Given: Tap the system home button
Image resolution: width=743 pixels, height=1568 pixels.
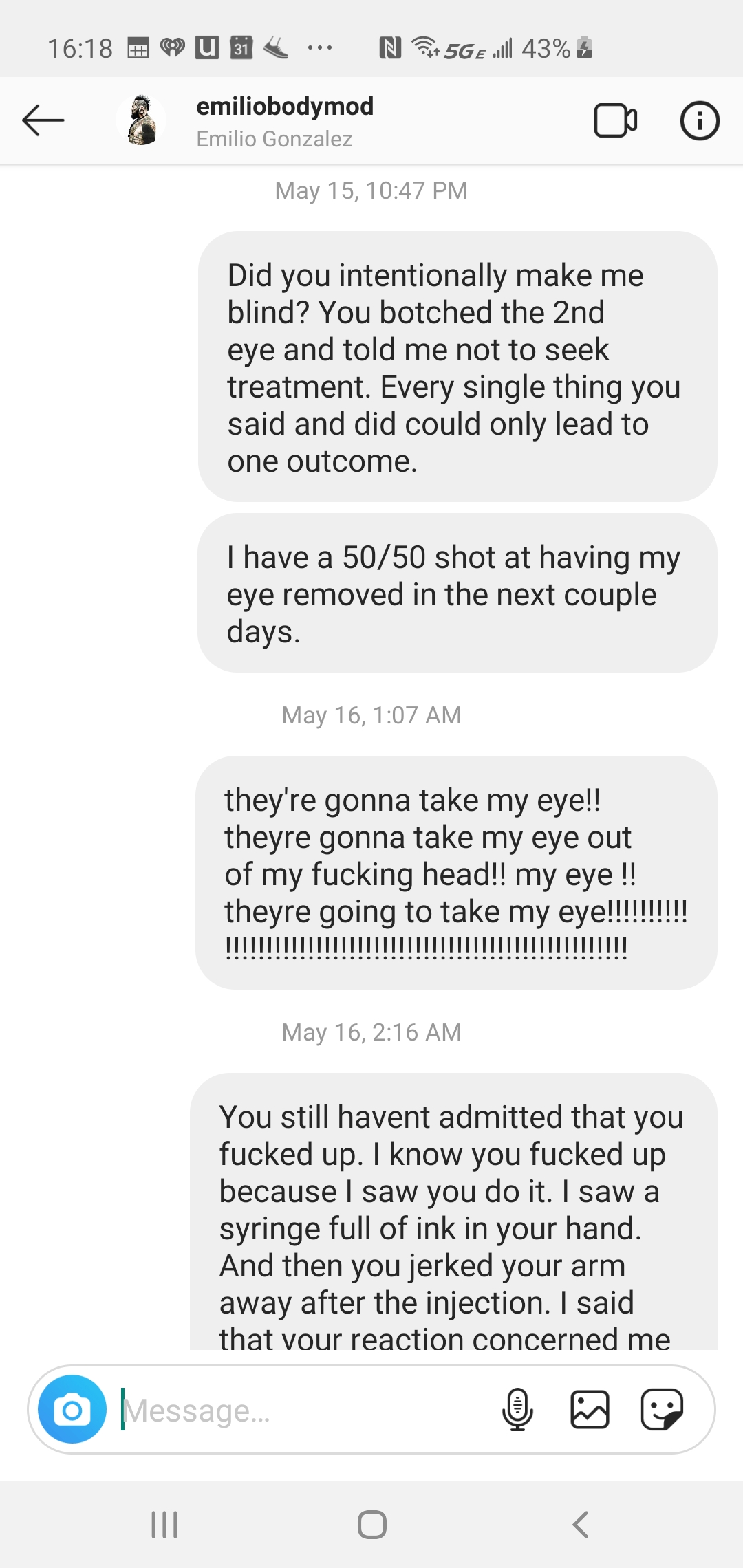Looking at the screenshot, I should [x=371, y=1525].
